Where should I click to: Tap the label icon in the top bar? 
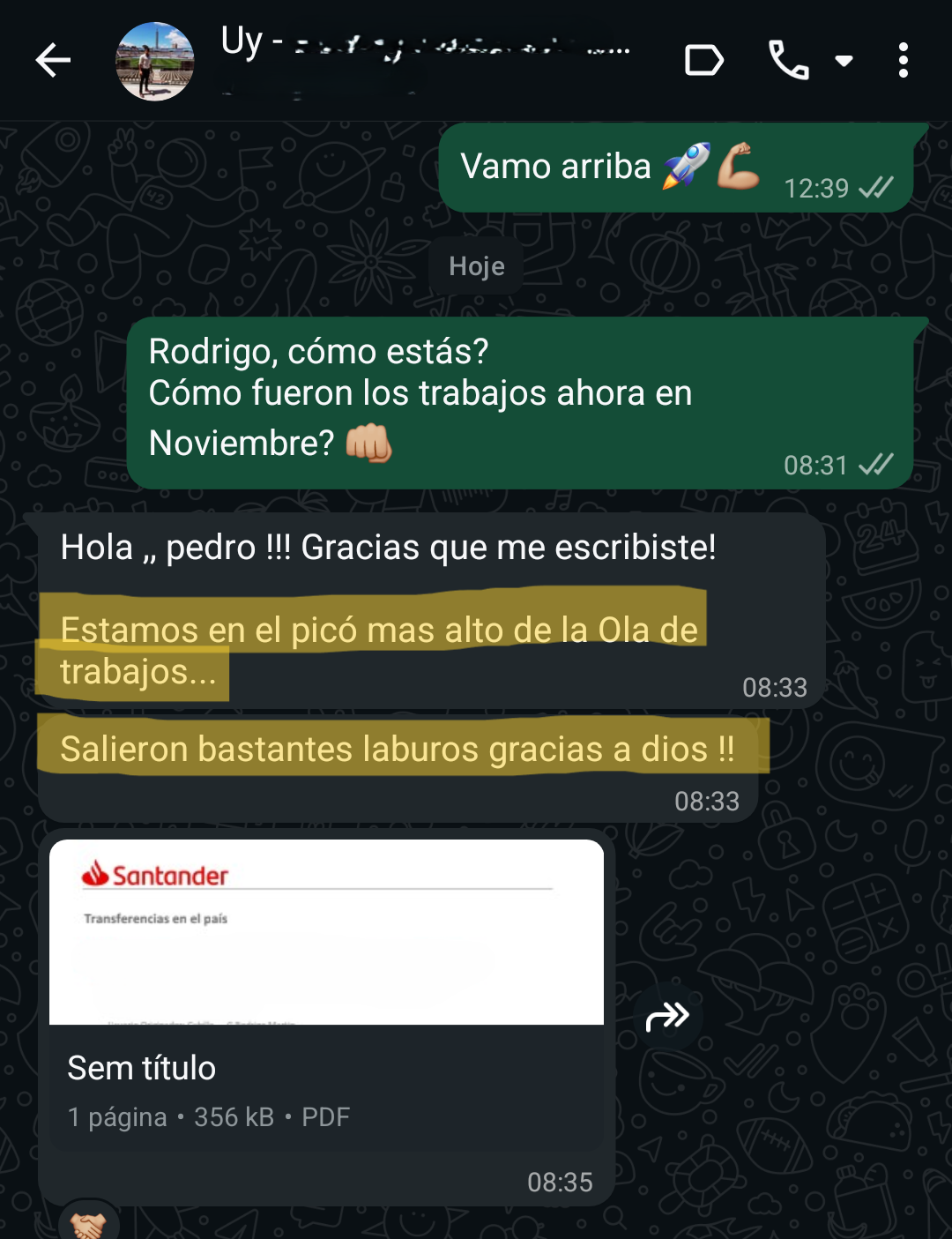[x=703, y=60]
